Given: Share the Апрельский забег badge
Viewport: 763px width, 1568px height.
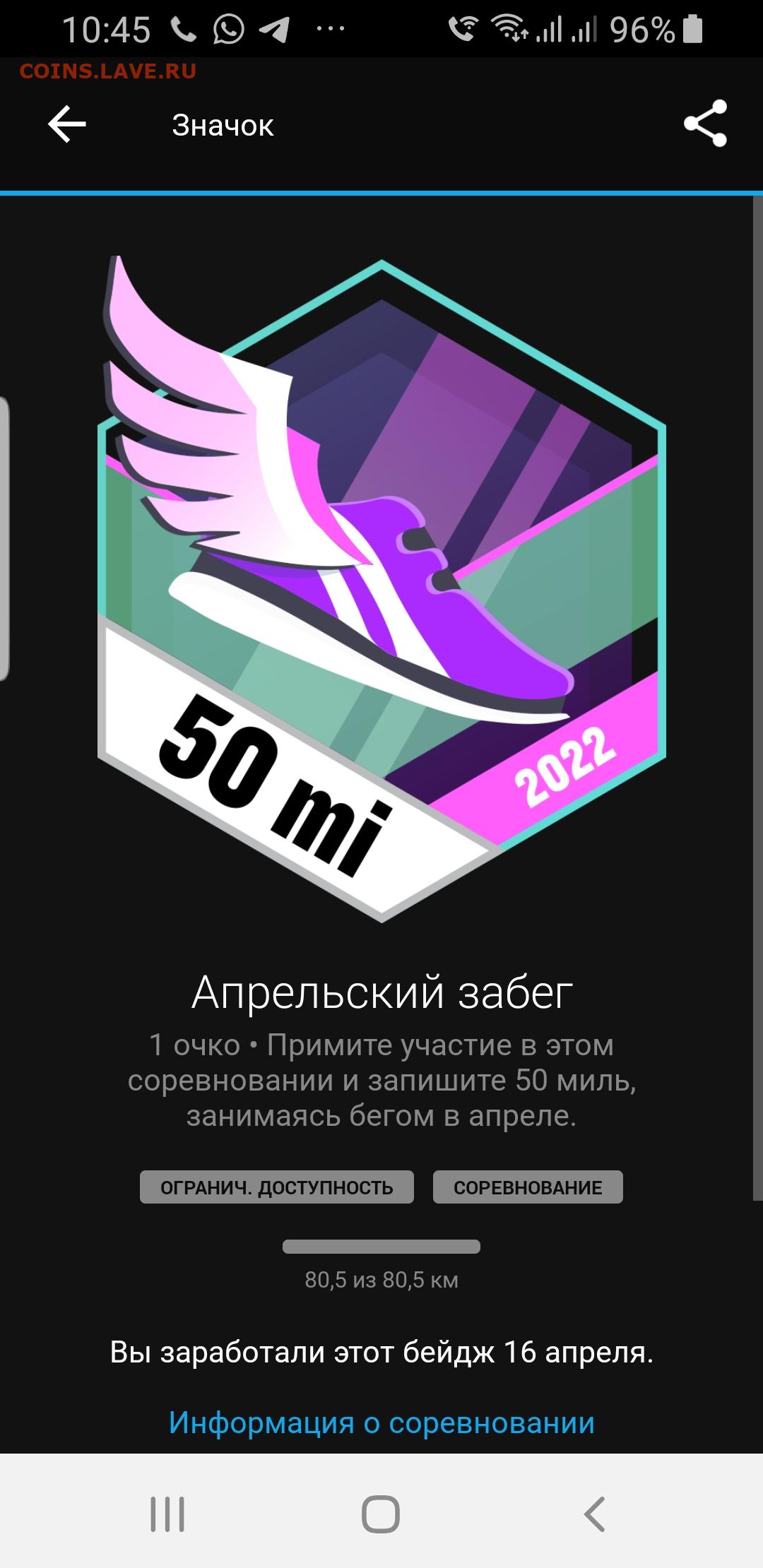Looking at the screenshot, I should (705, 124).
